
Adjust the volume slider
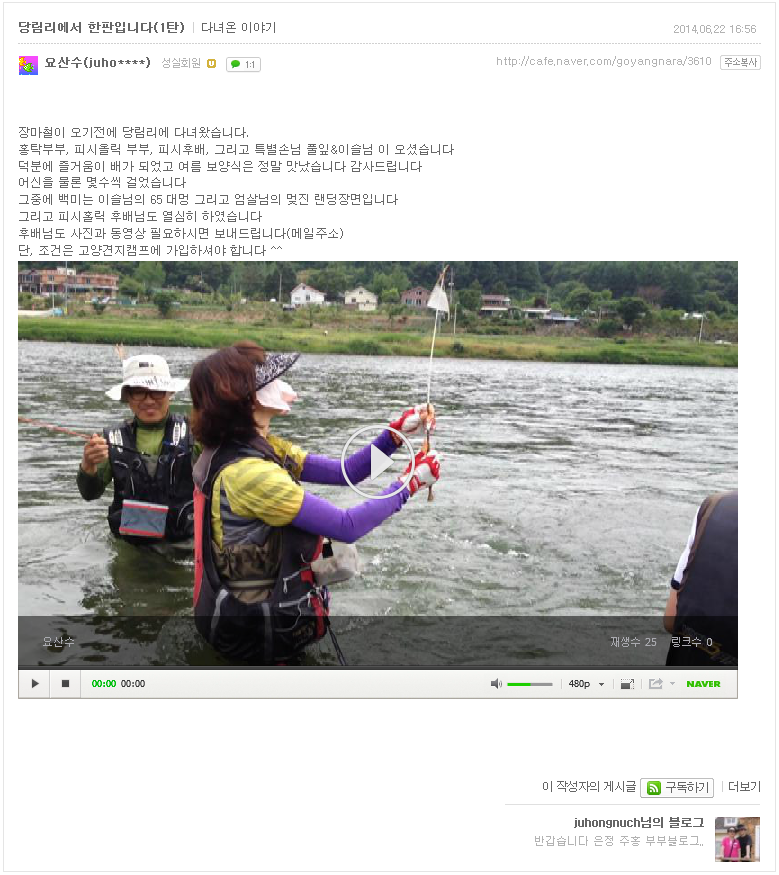(529, 684)
